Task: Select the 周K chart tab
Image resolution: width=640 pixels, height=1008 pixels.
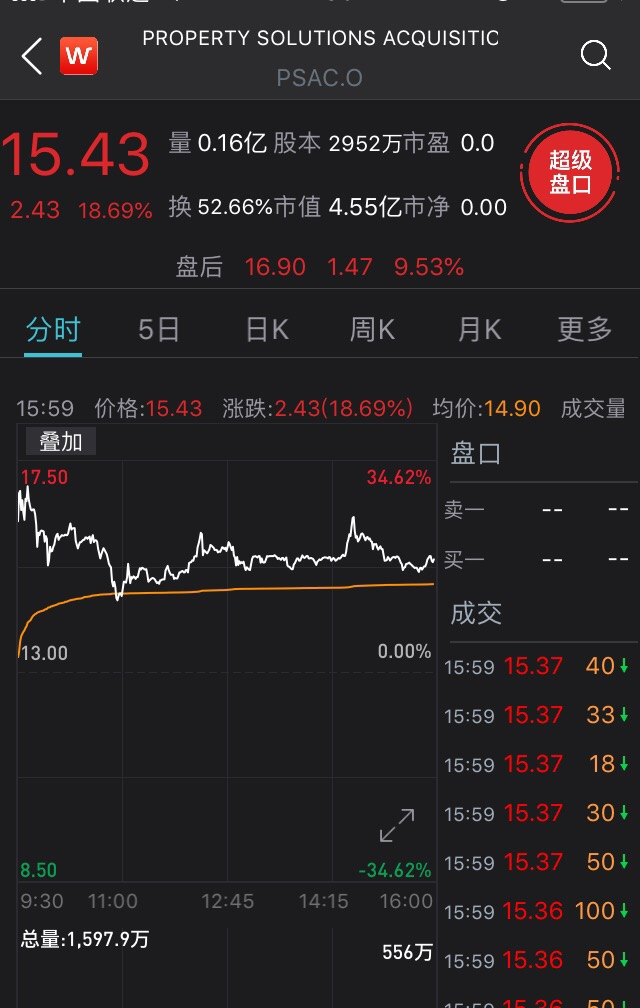Action: (x=372, y=329)
